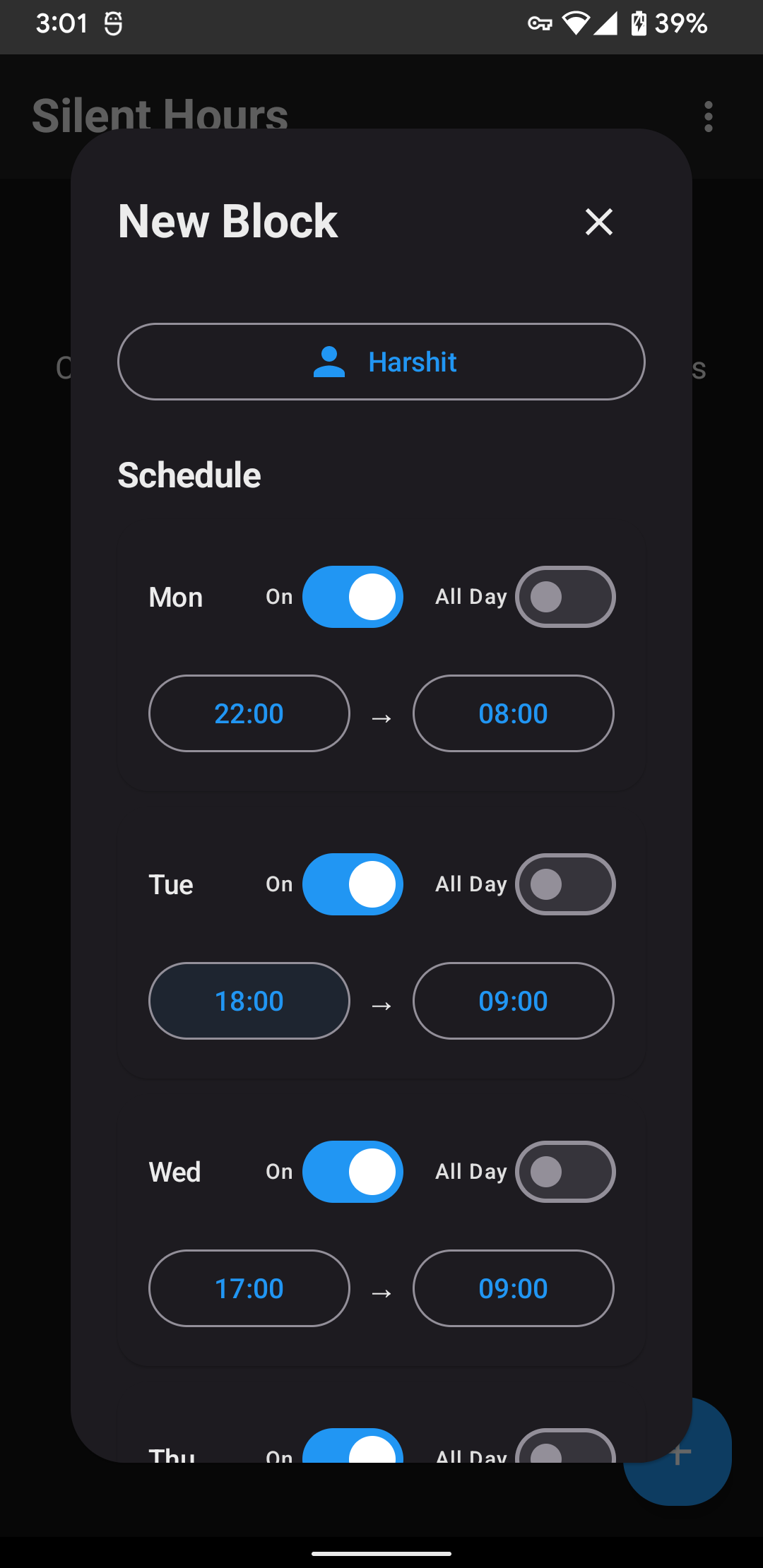Screen dimensions: 763x1568
Task: Open Tuesday's end time picker showing 09:00
Action: pyautogui.click(x=513, y=1001)
